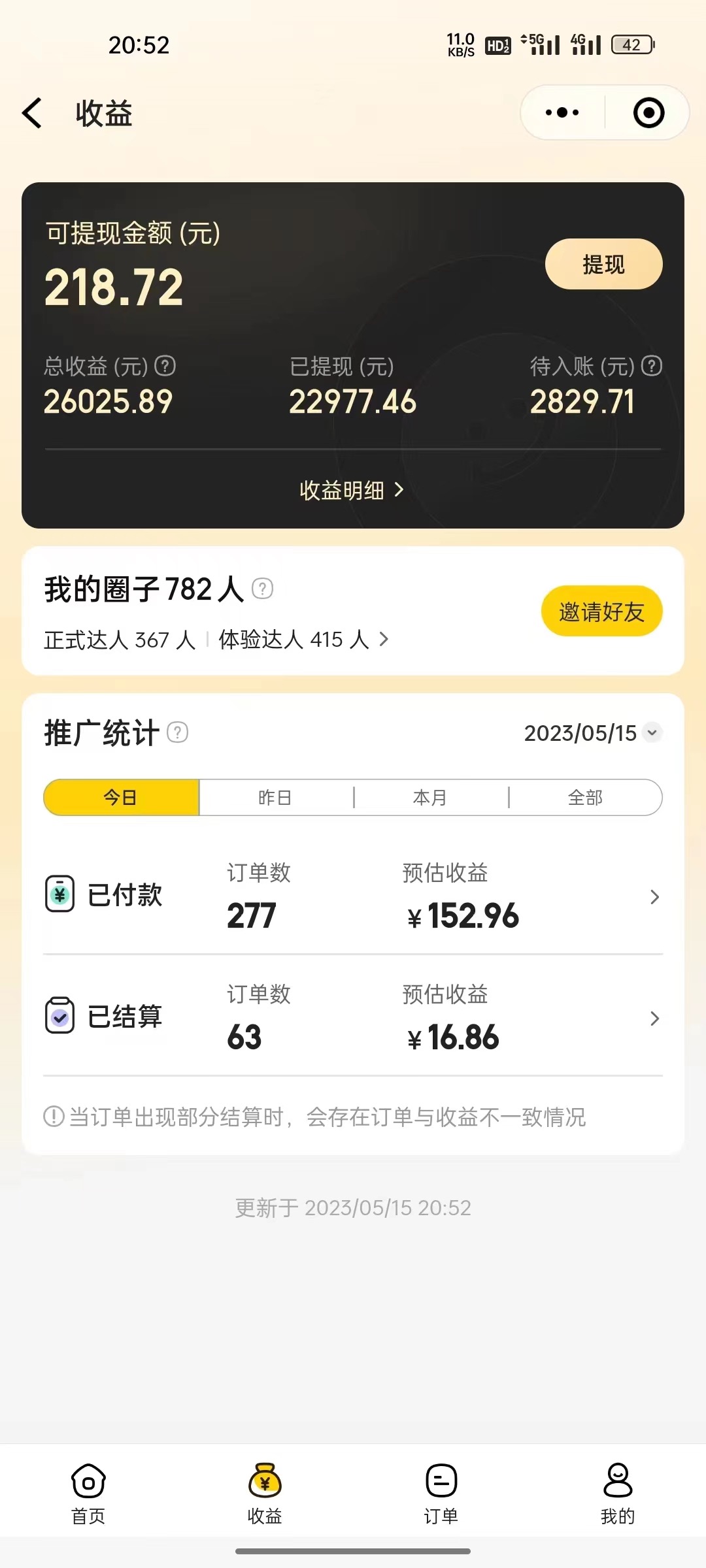Open the 2023/05/15 date dropdown

tap(592, 733)
